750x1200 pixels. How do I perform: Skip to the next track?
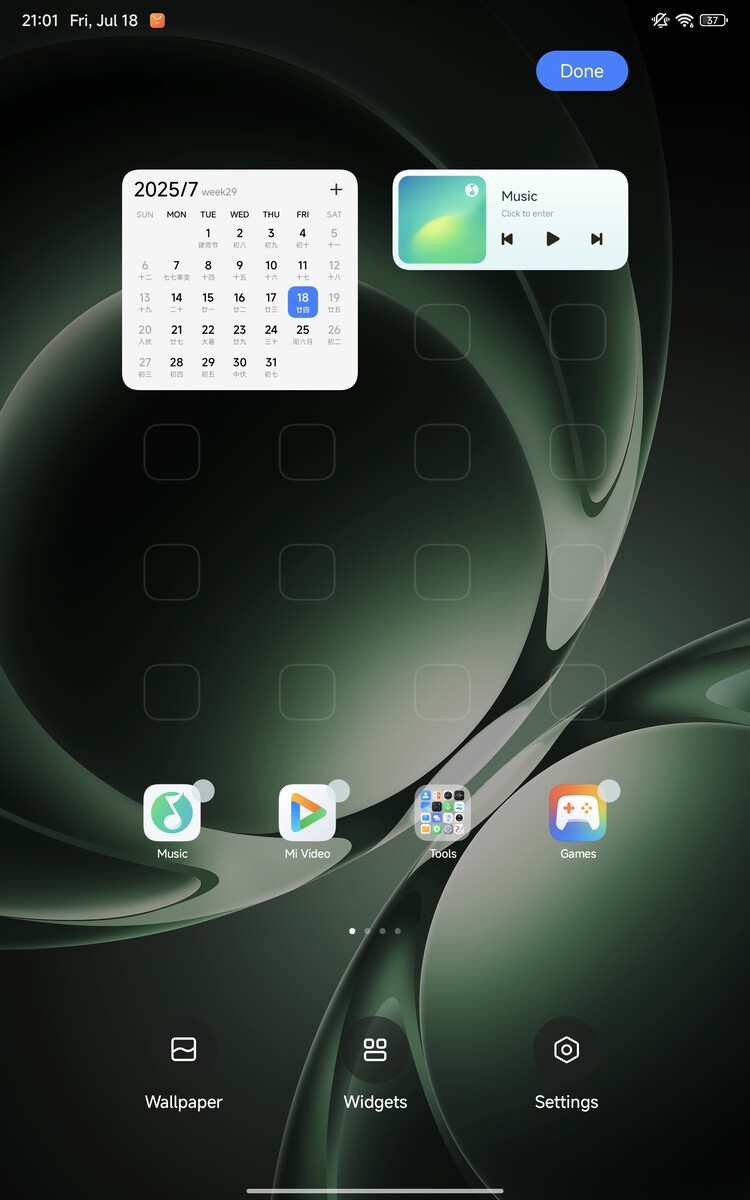[x=597, y=239]
